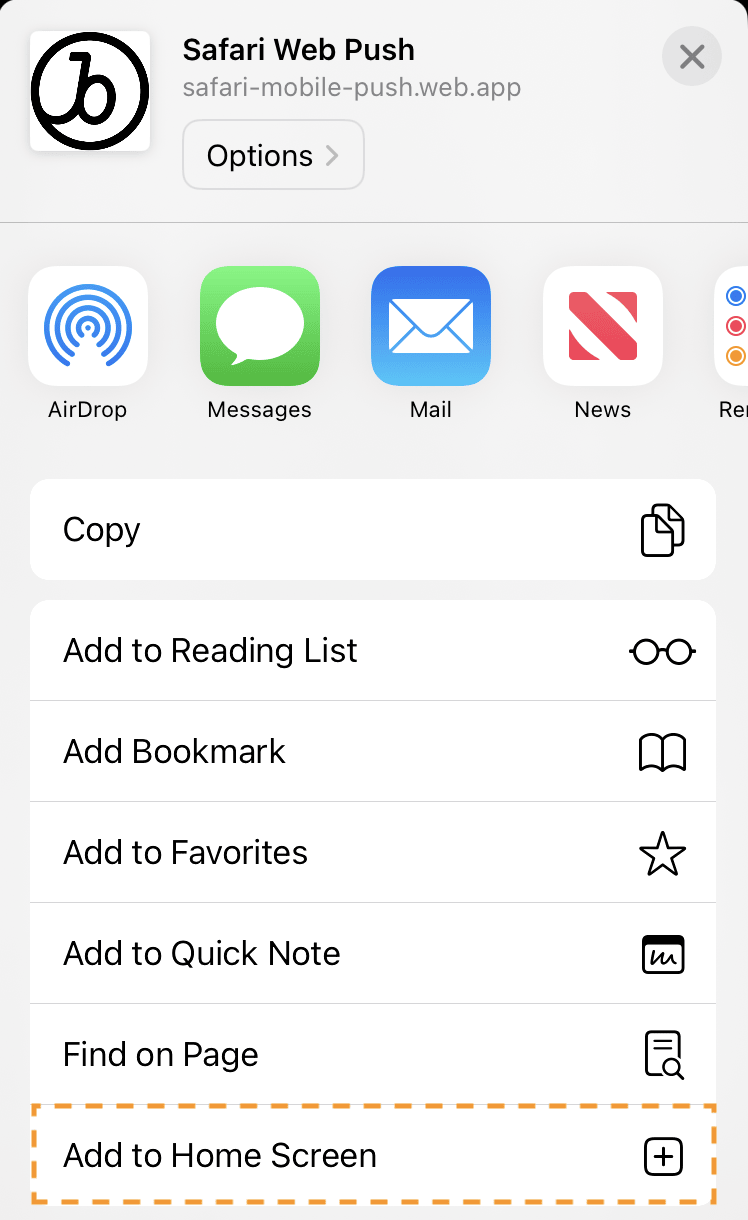The image size is (748, 1220).
Task: Close the share sheet
Action: point(691,56)
